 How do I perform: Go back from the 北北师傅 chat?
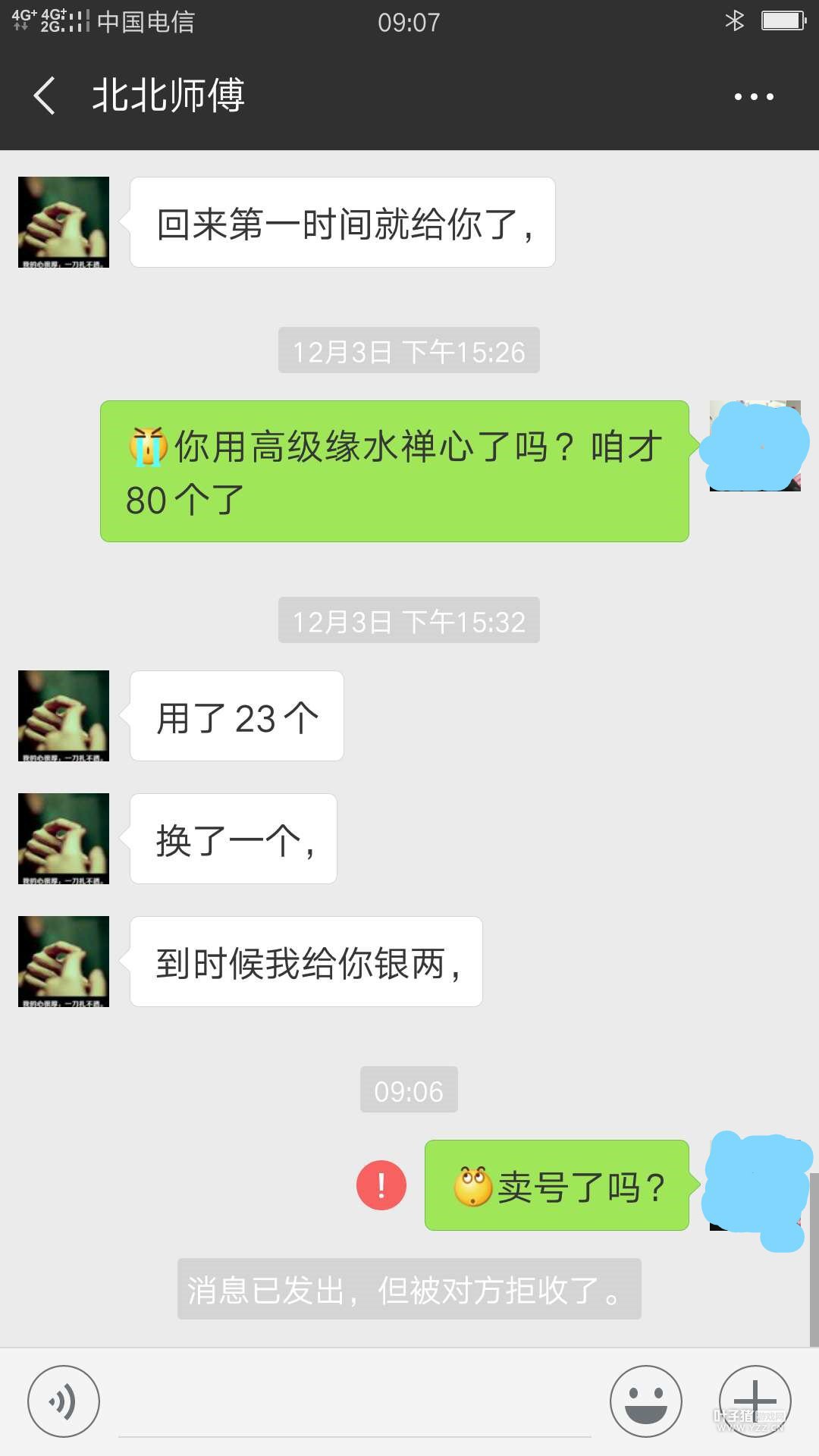tap(45, 96)
